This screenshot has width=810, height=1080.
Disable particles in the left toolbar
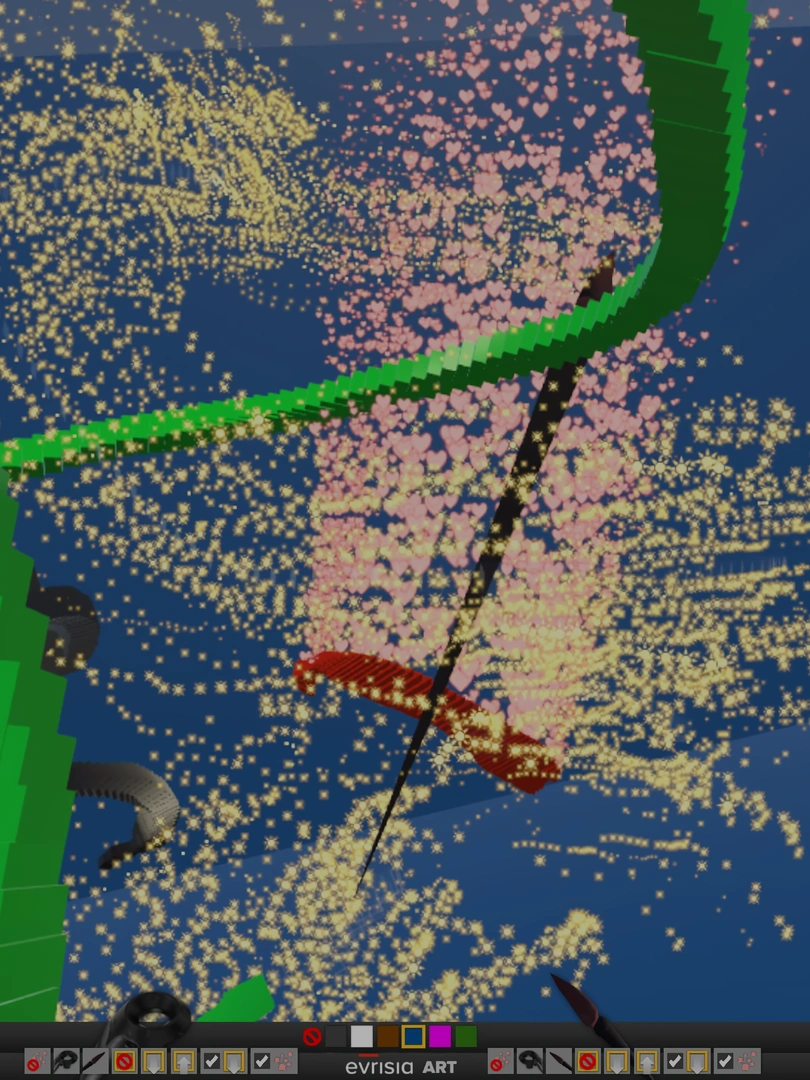[37, 1061]
